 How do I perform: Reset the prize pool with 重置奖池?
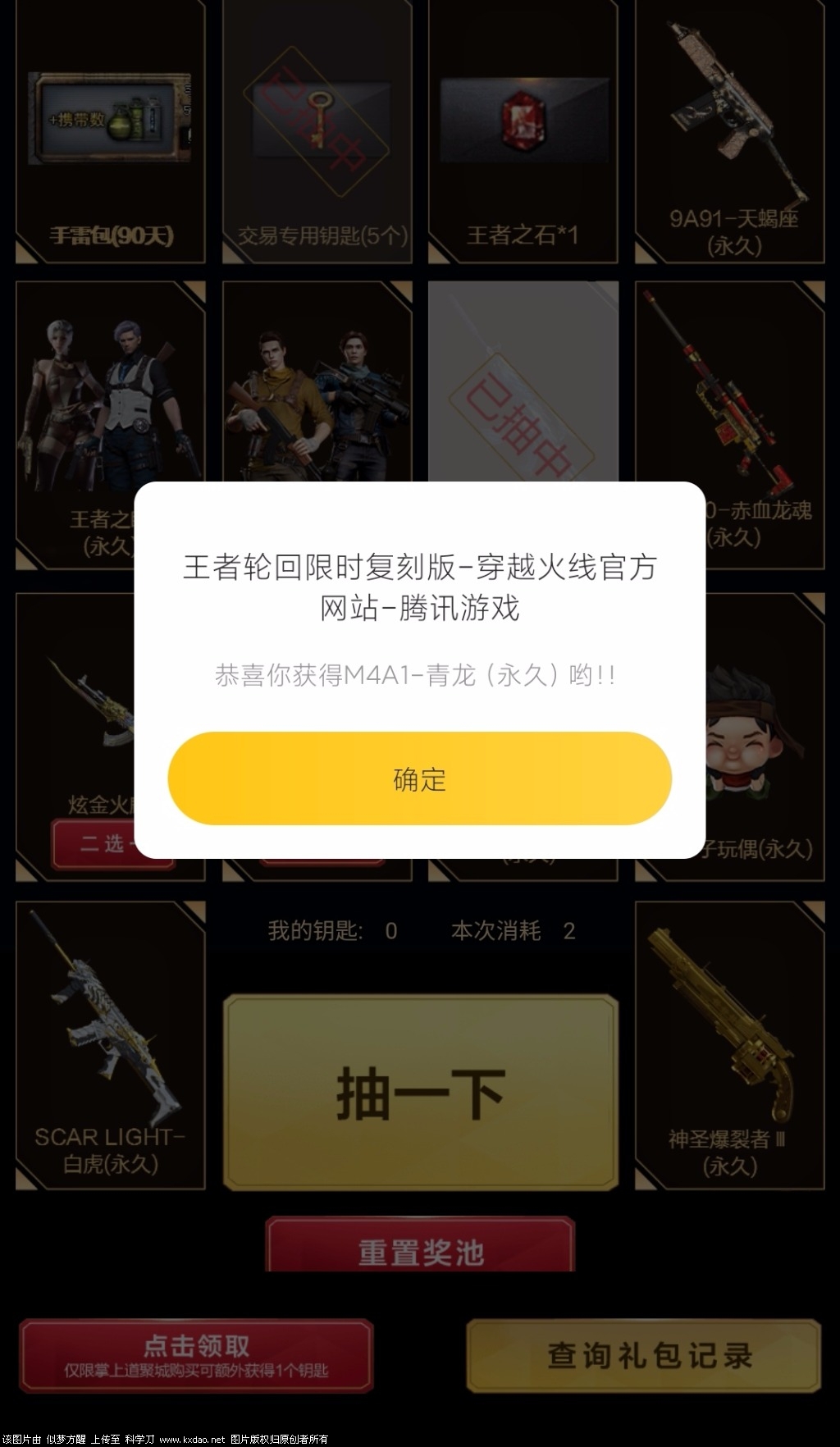click(x=420, y=1248)
